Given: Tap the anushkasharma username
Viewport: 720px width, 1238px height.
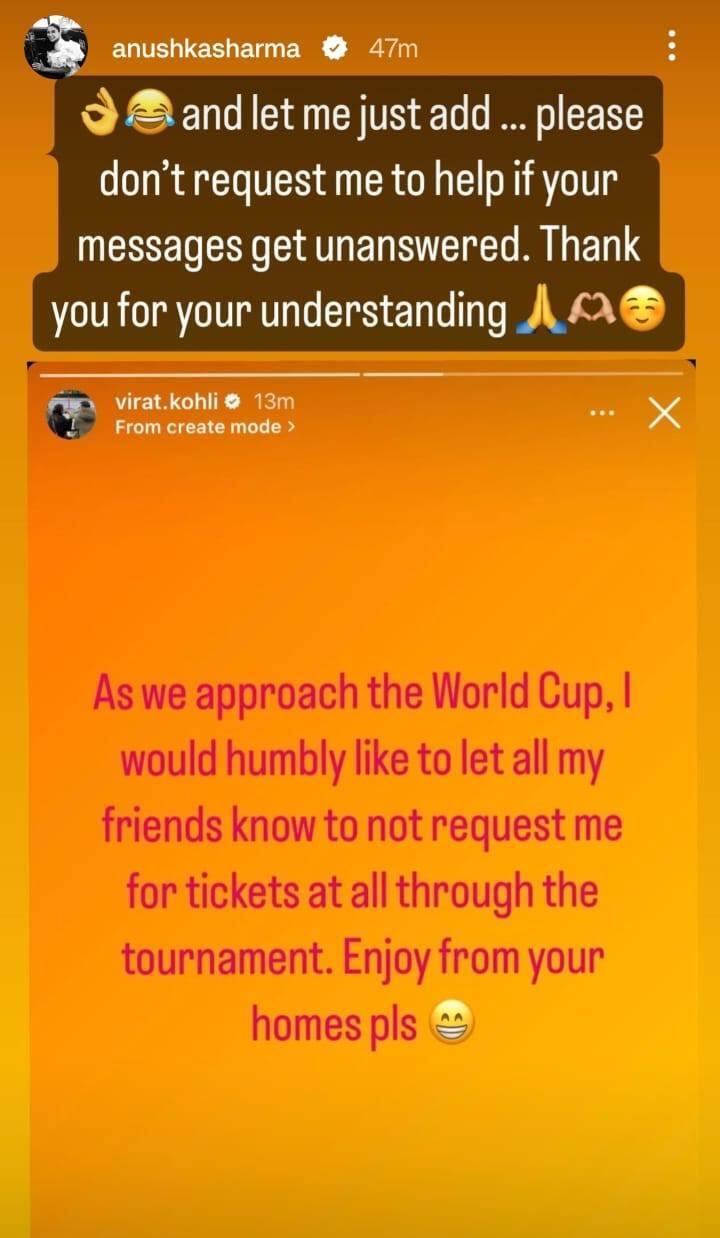Looking at the screenshot, I should point(206,48).
